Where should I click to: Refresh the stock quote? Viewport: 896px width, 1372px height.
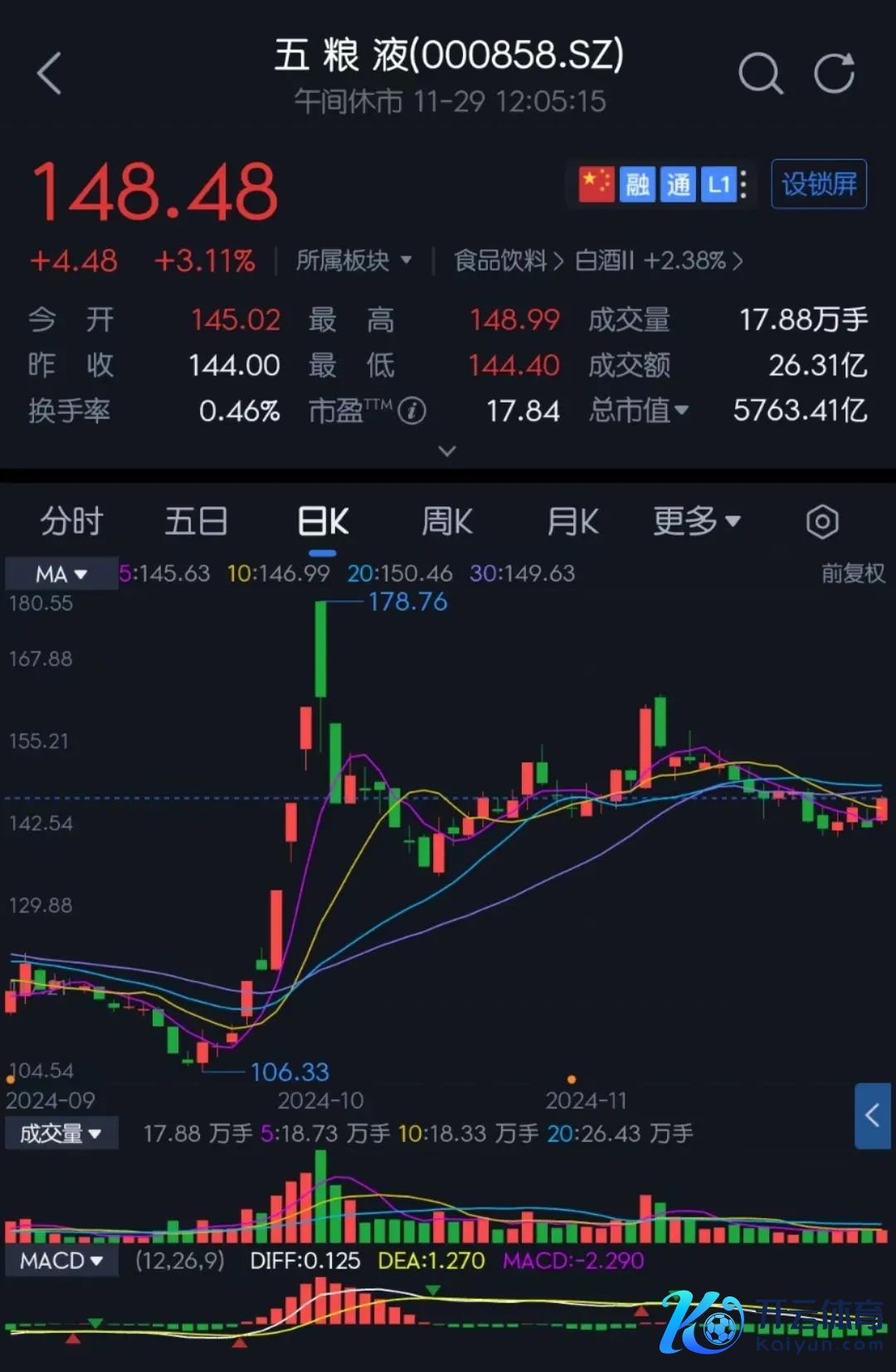click(834, 74)
